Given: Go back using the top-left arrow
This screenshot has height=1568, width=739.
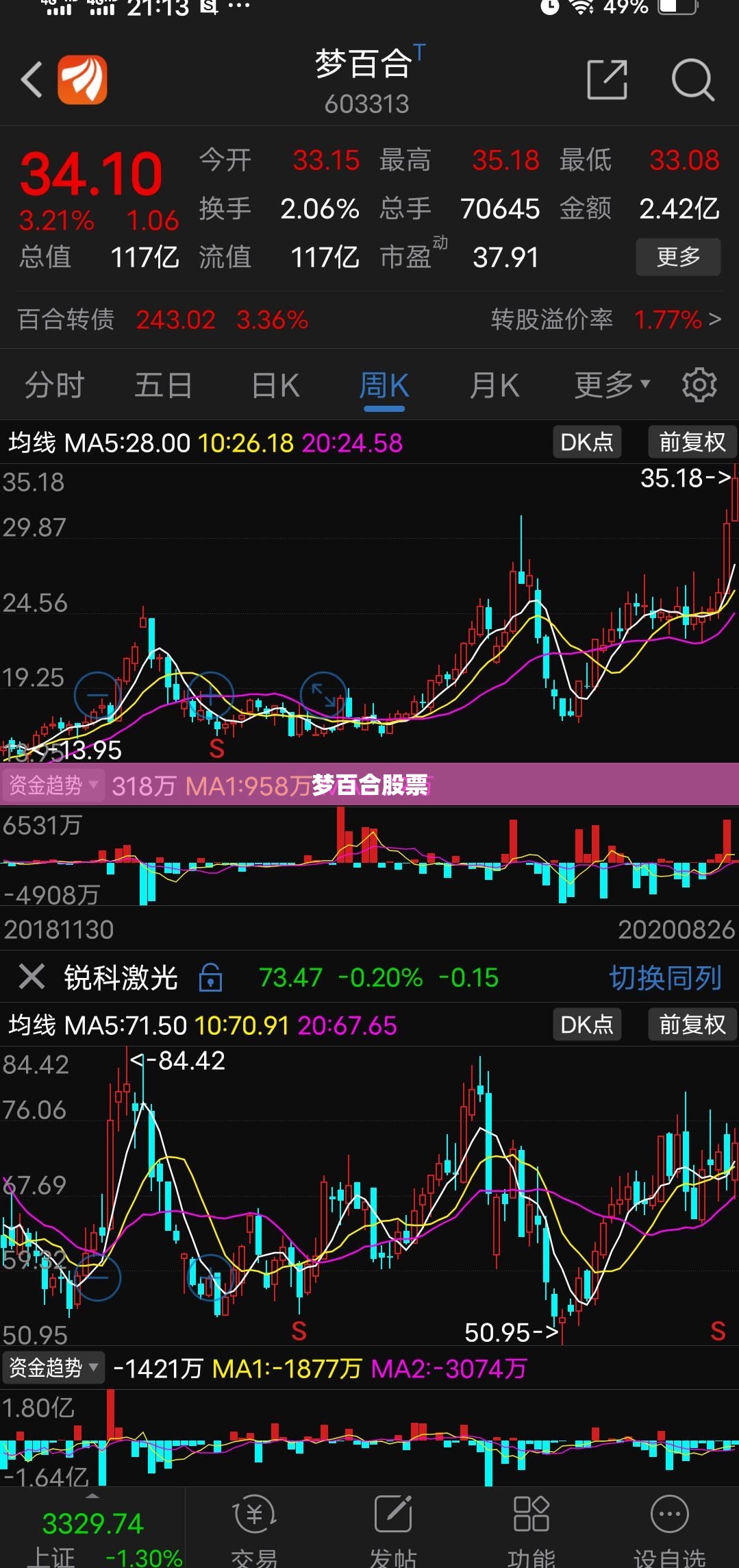Looking at the screenshot, I should (x=32, y=79).
